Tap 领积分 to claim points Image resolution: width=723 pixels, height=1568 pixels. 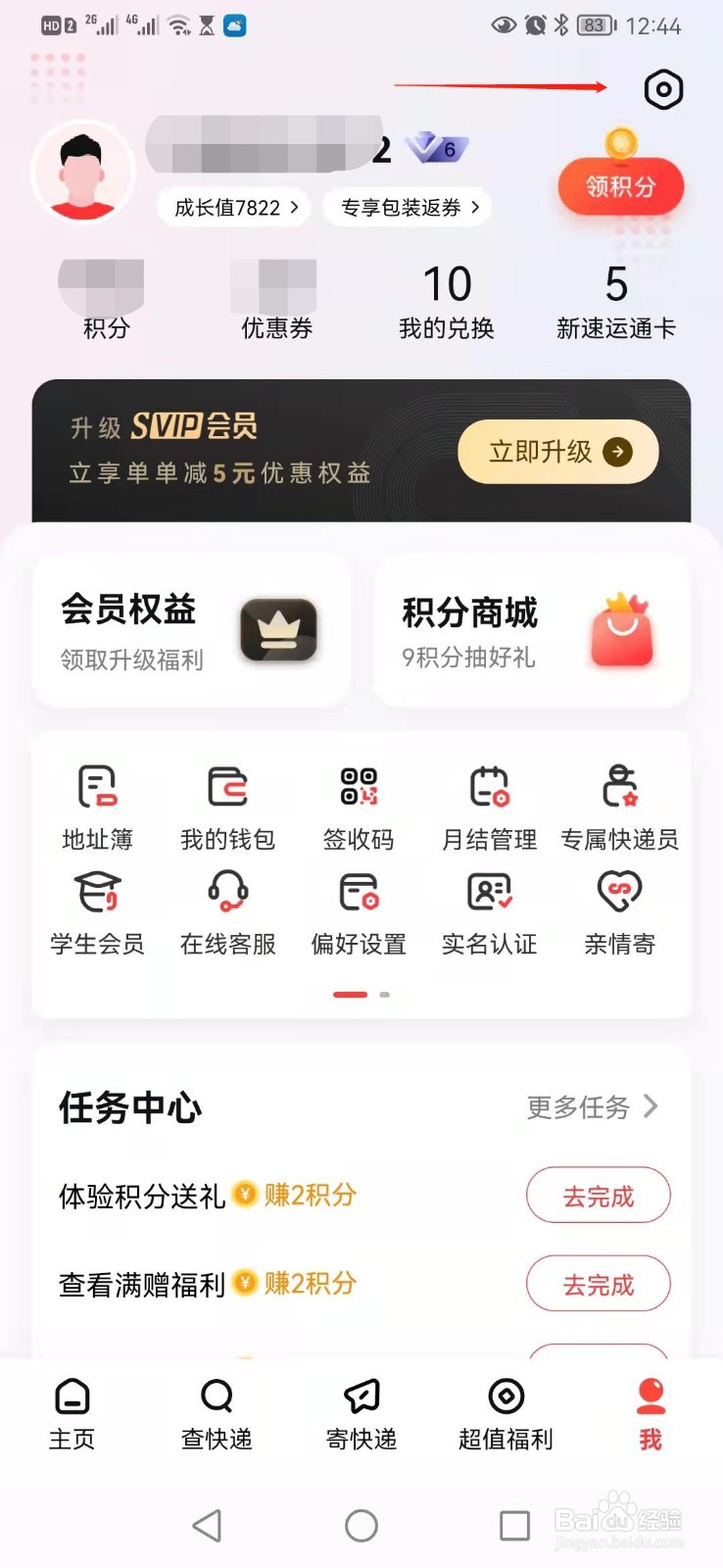pos(621,185)
